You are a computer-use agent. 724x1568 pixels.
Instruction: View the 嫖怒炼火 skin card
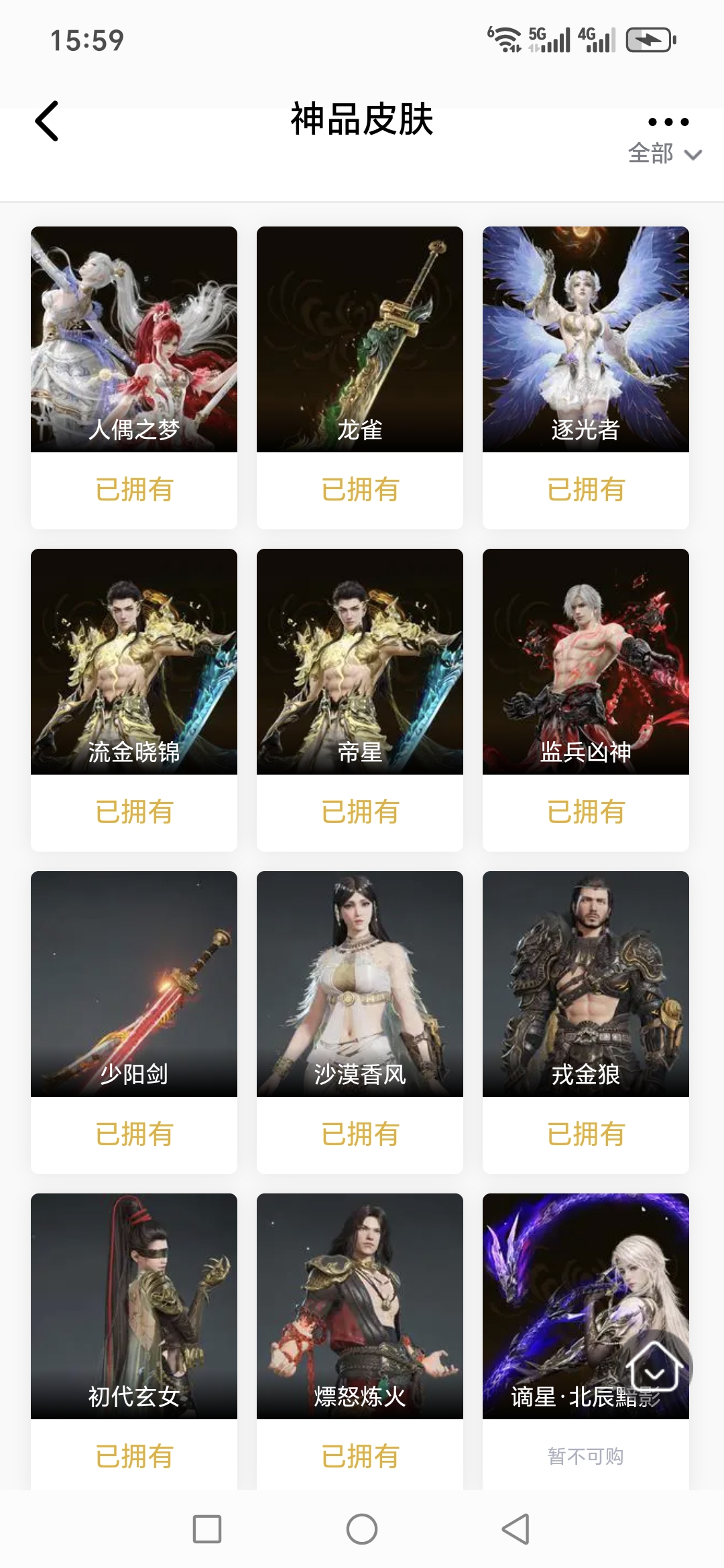[x=360, y=1307]
